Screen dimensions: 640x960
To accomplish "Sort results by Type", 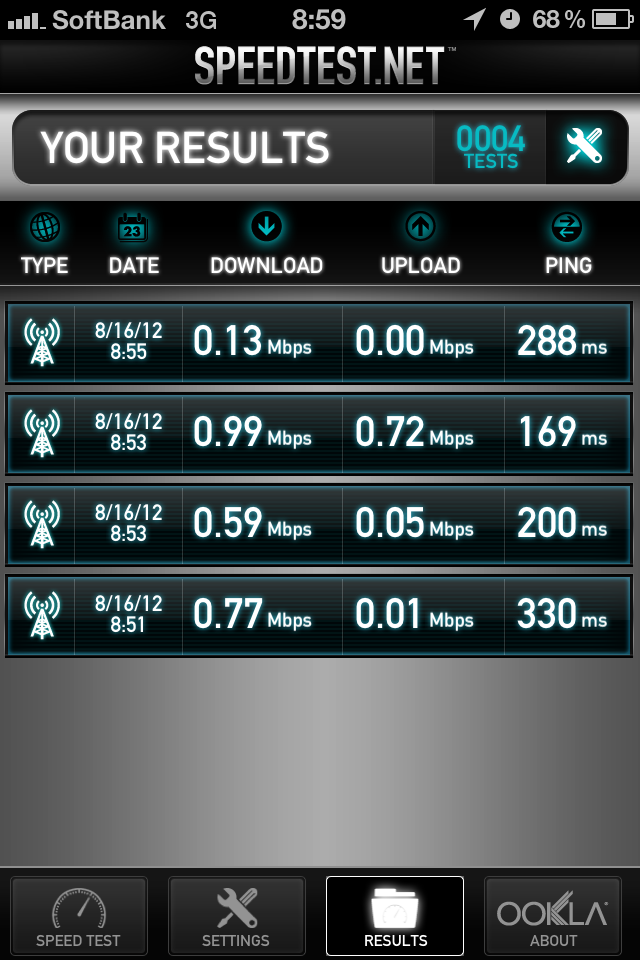I will 45,244.
